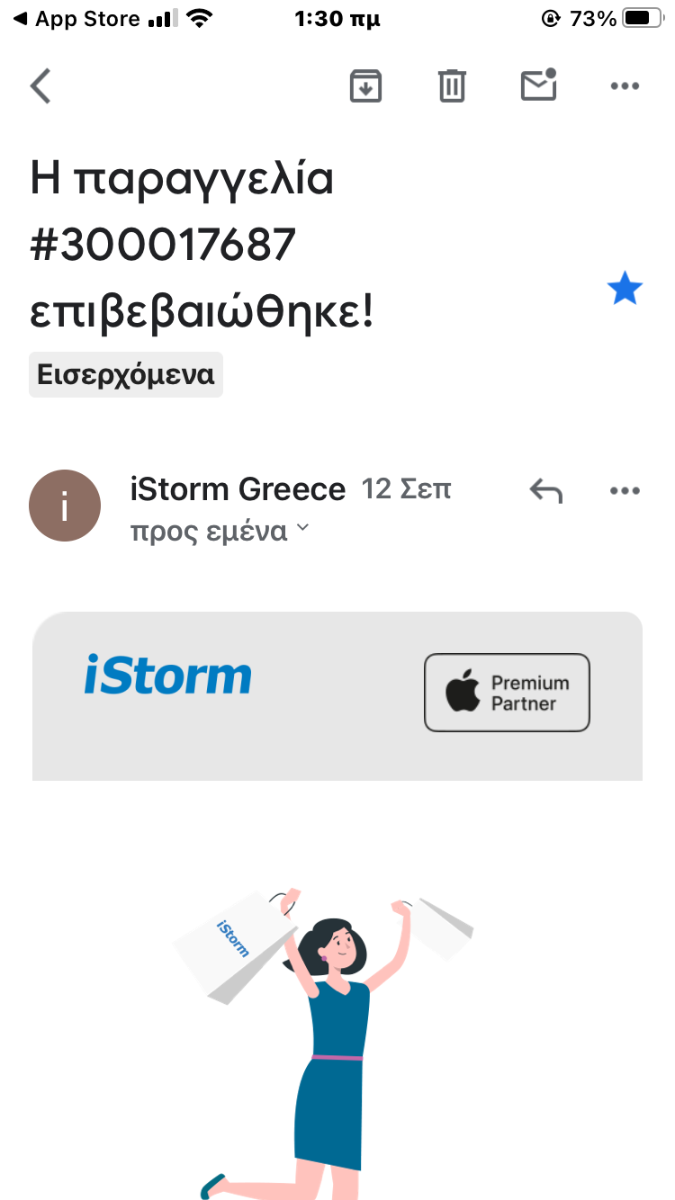Delete this email with the trash icon

click(452, 86)
